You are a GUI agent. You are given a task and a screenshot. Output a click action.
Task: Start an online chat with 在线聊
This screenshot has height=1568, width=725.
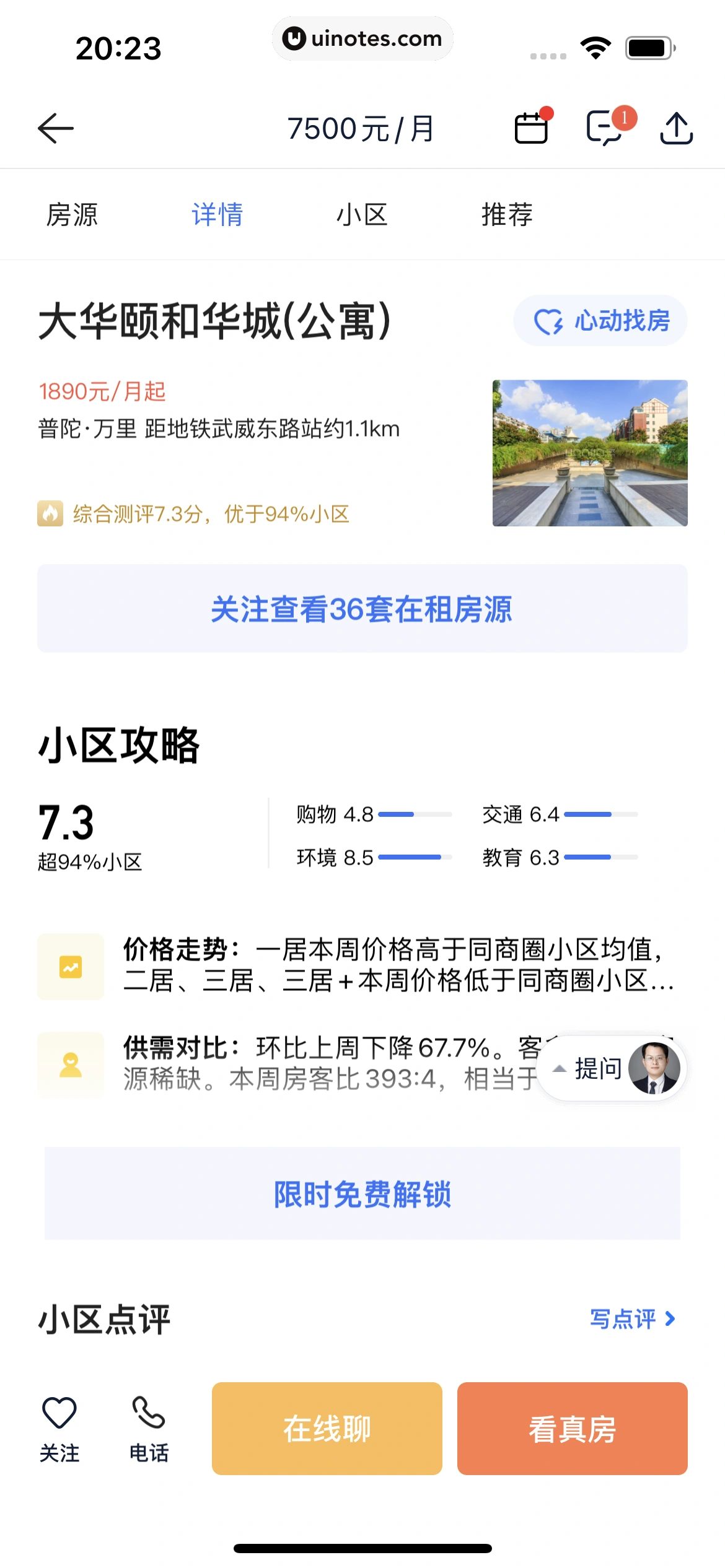(327, 1429)
